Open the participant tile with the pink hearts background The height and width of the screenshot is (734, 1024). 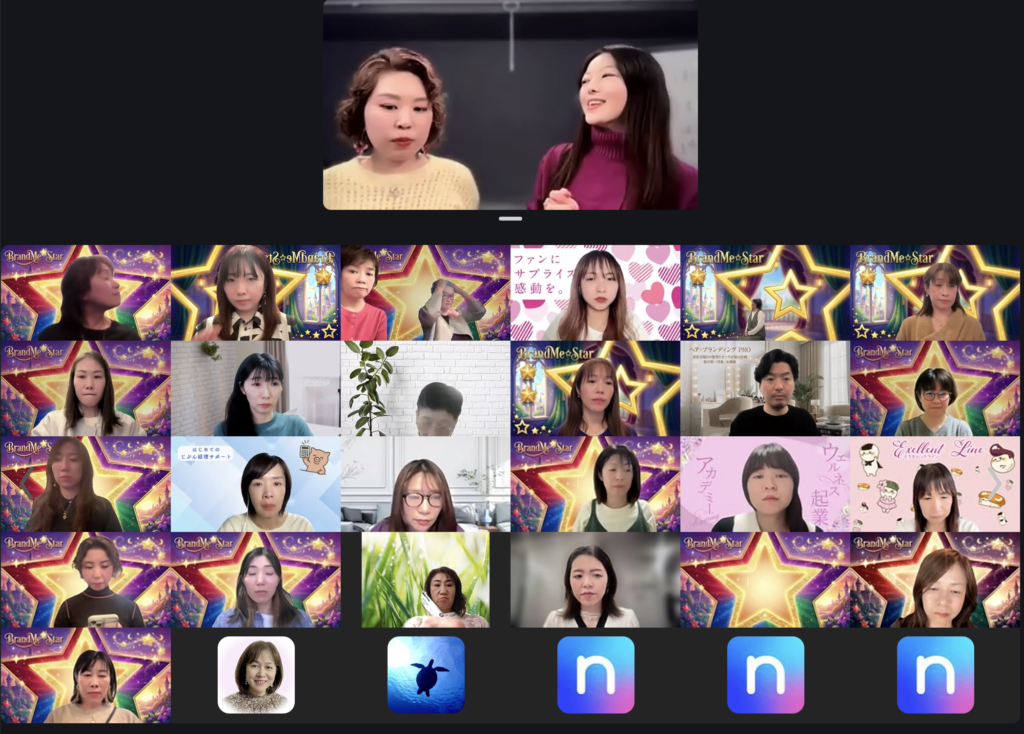[595, 293]
